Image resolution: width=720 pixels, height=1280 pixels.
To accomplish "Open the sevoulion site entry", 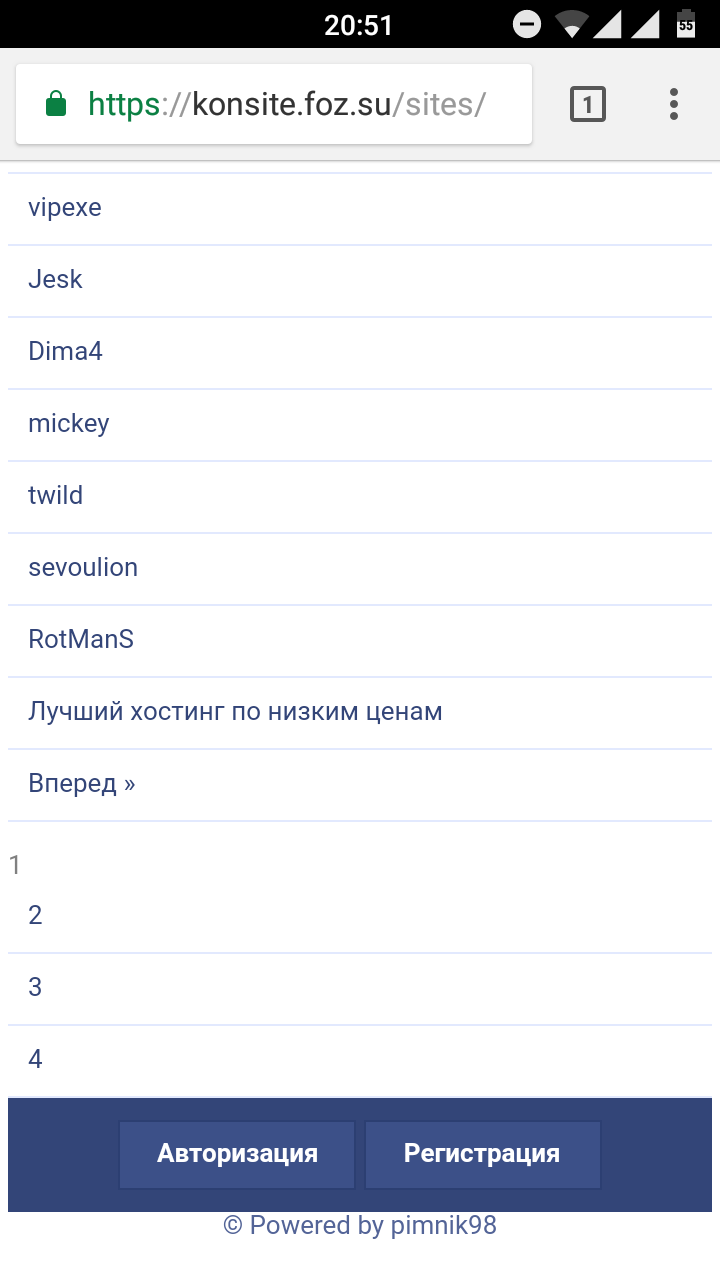I will pos(83,568).
